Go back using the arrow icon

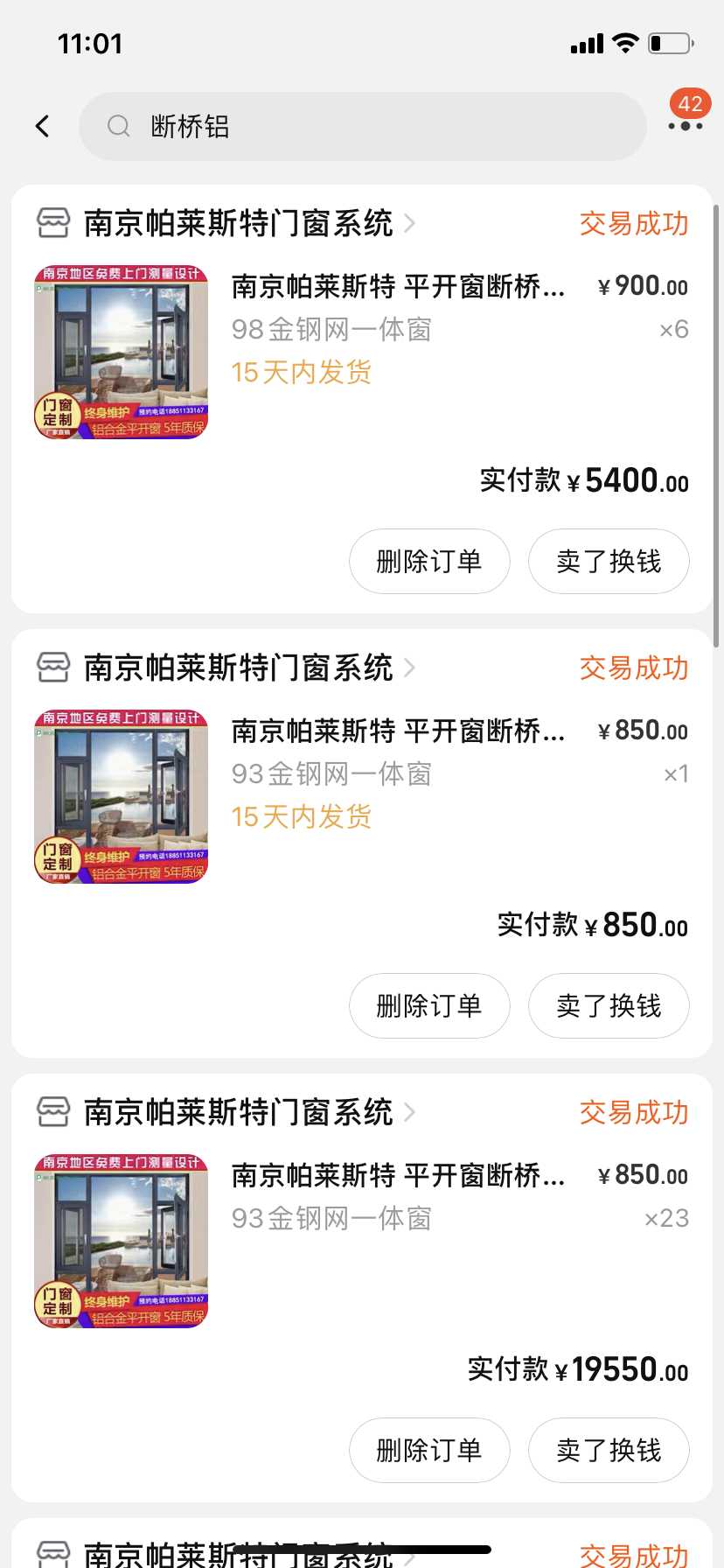pyautogui.click(x=42, y=126)
